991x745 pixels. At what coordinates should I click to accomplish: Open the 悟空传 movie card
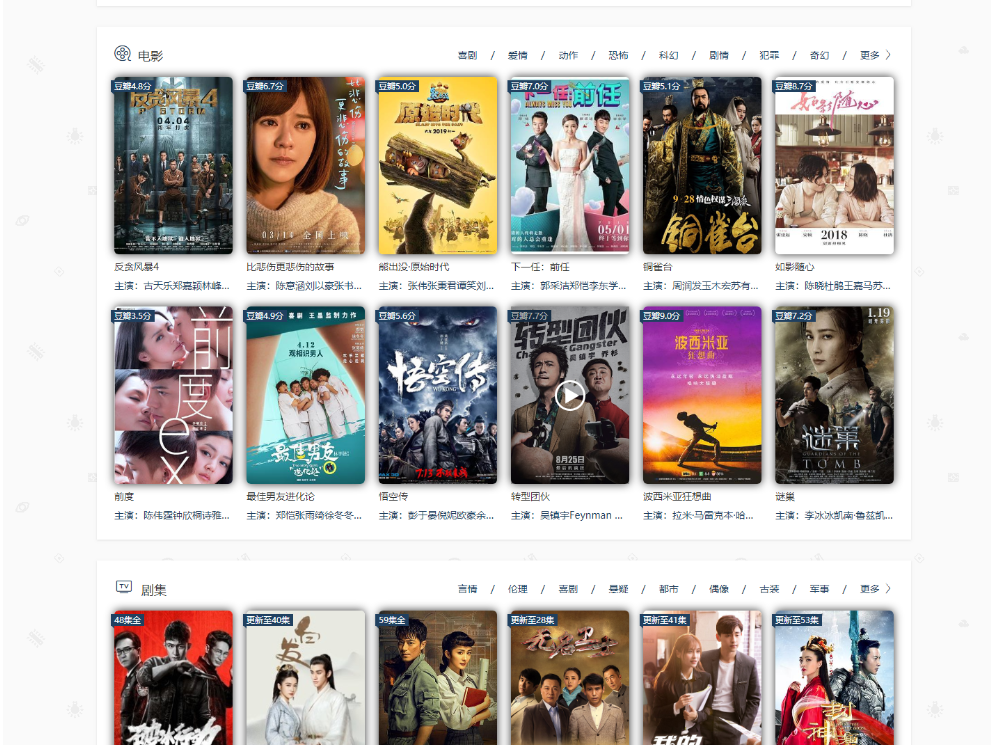pyautogui.click(x=437, y=395)
